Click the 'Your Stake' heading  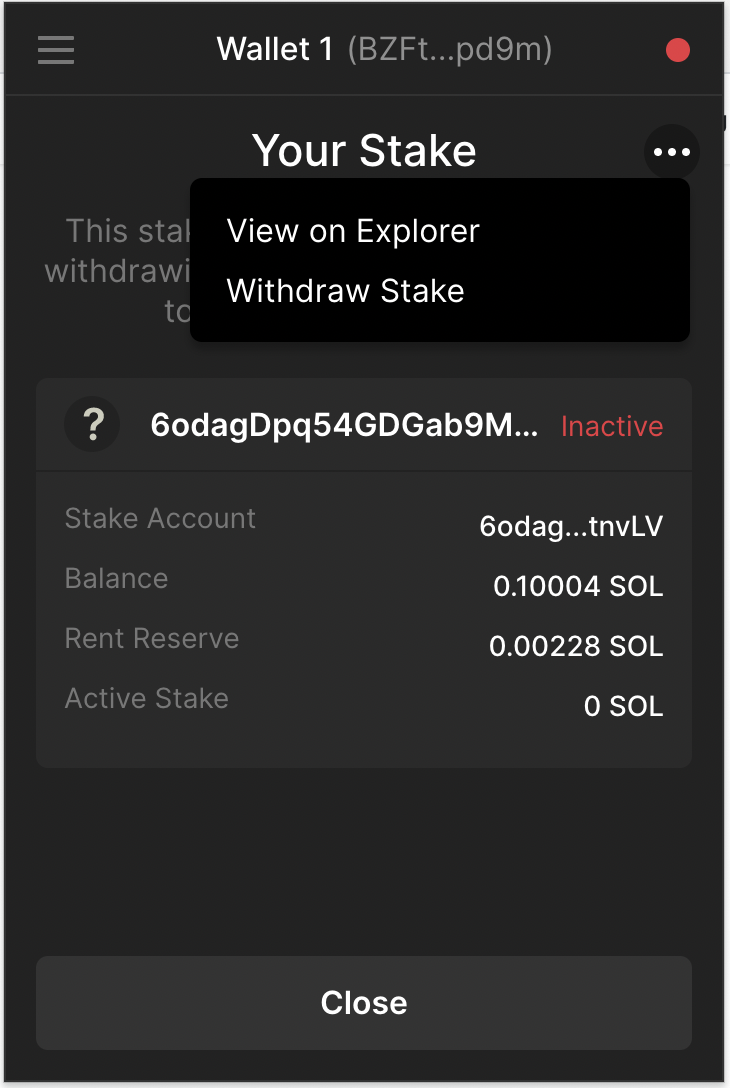point(364,150)
